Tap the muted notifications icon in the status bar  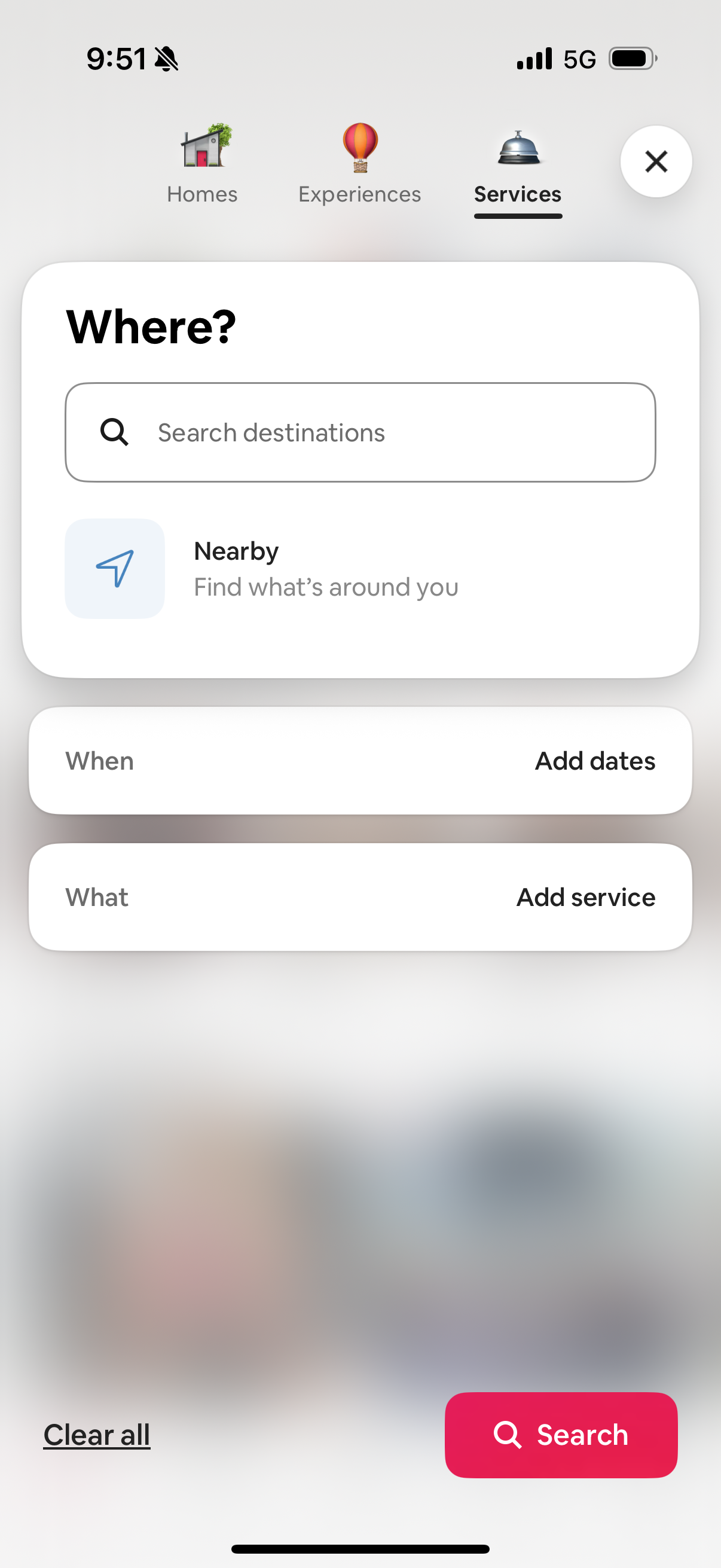click(166, 58)
